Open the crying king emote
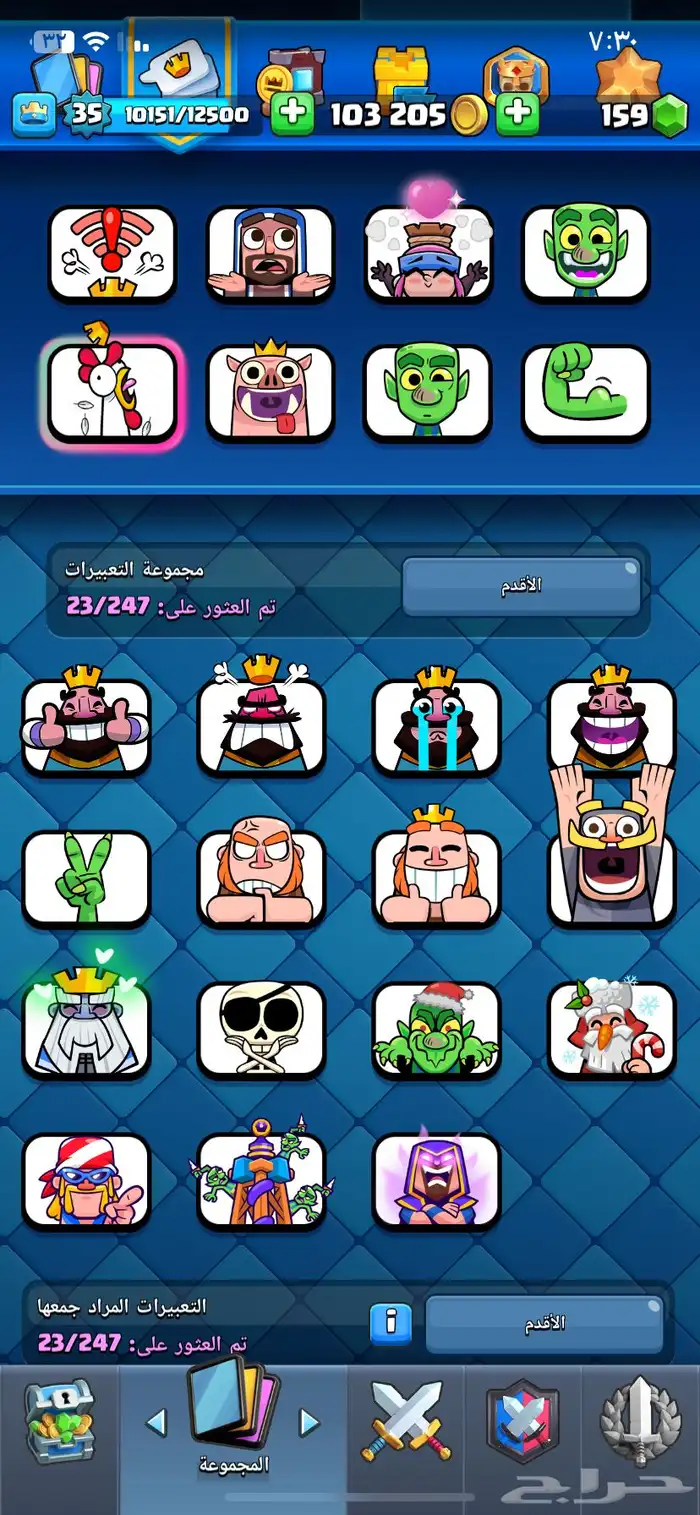 tap(436, 726)
